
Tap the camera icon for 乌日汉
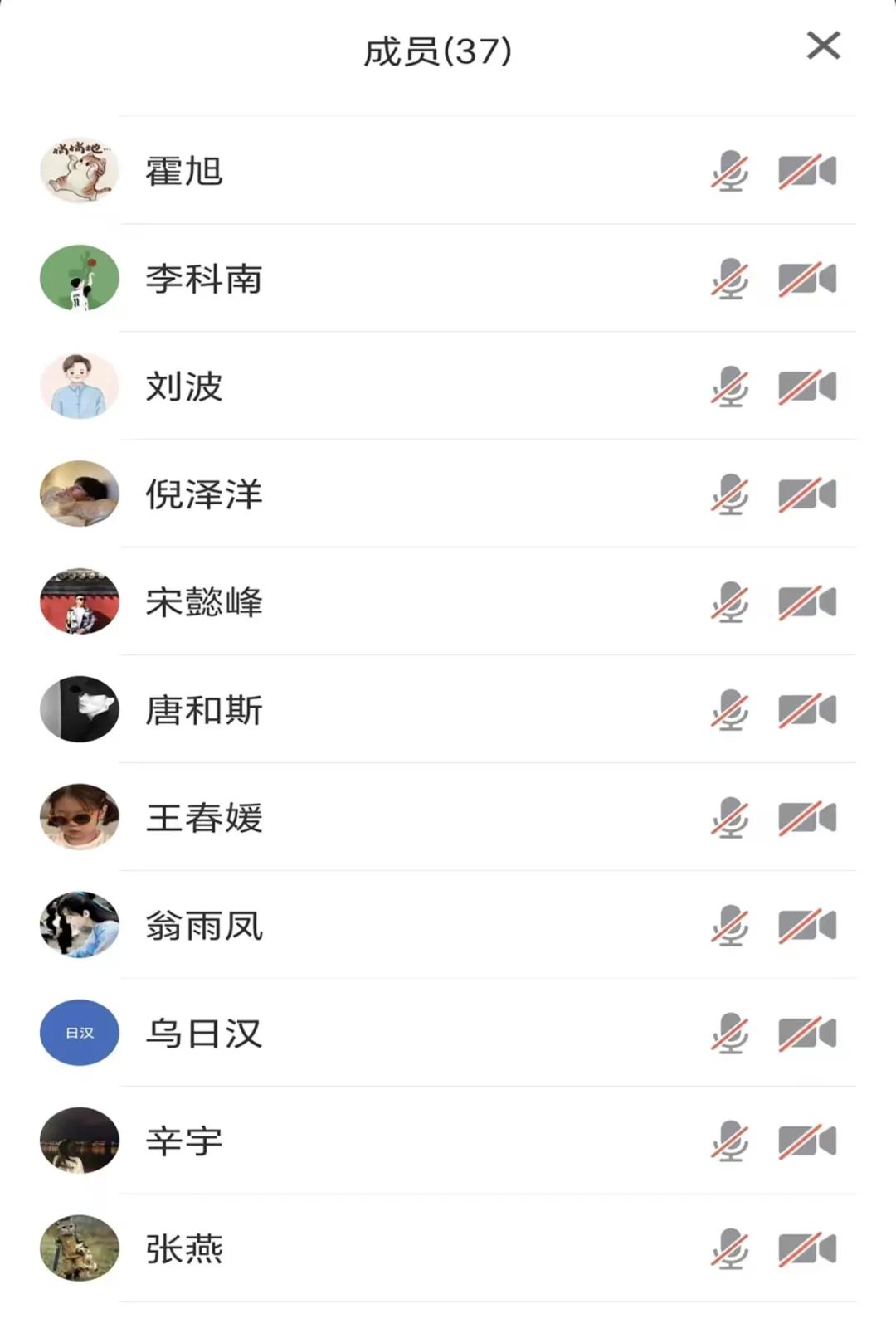[806, 1034]
